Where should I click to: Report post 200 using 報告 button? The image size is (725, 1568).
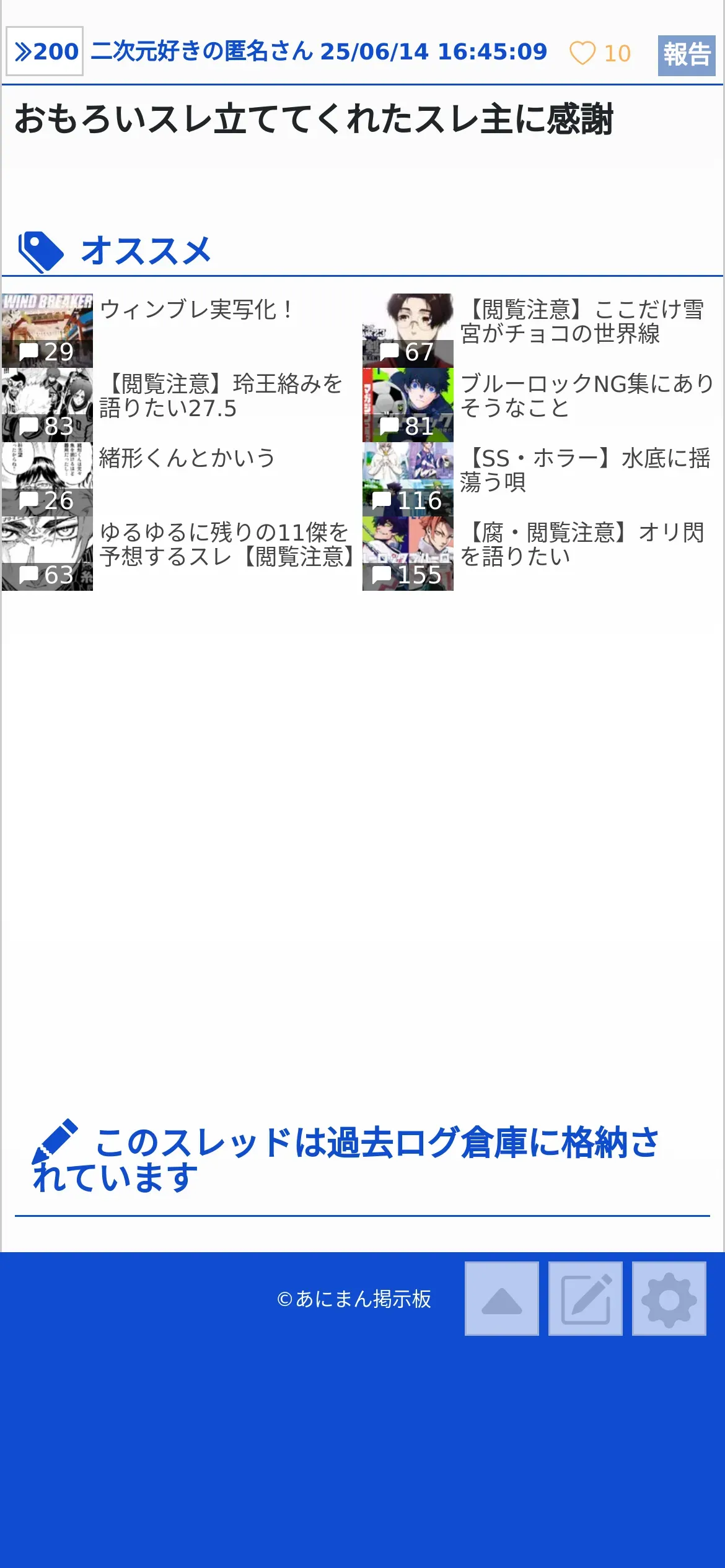coord(687,55)
